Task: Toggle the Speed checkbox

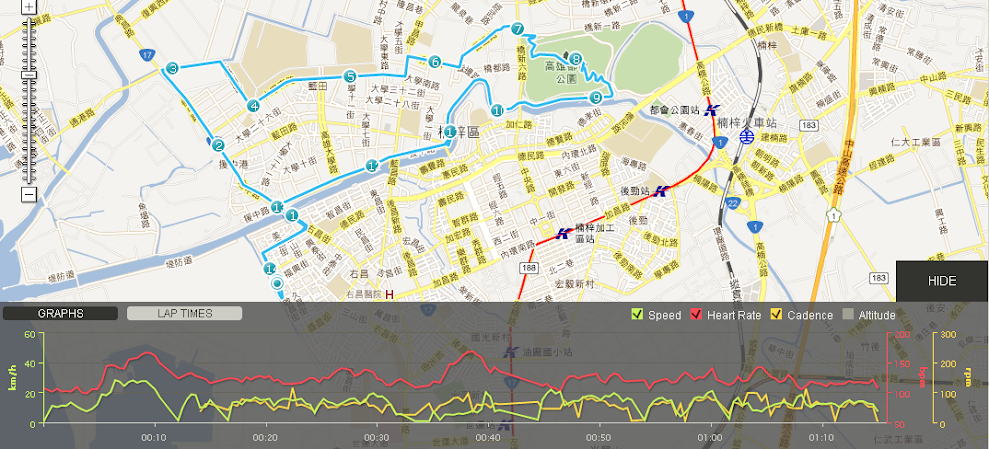Action: tap(637, 315)
